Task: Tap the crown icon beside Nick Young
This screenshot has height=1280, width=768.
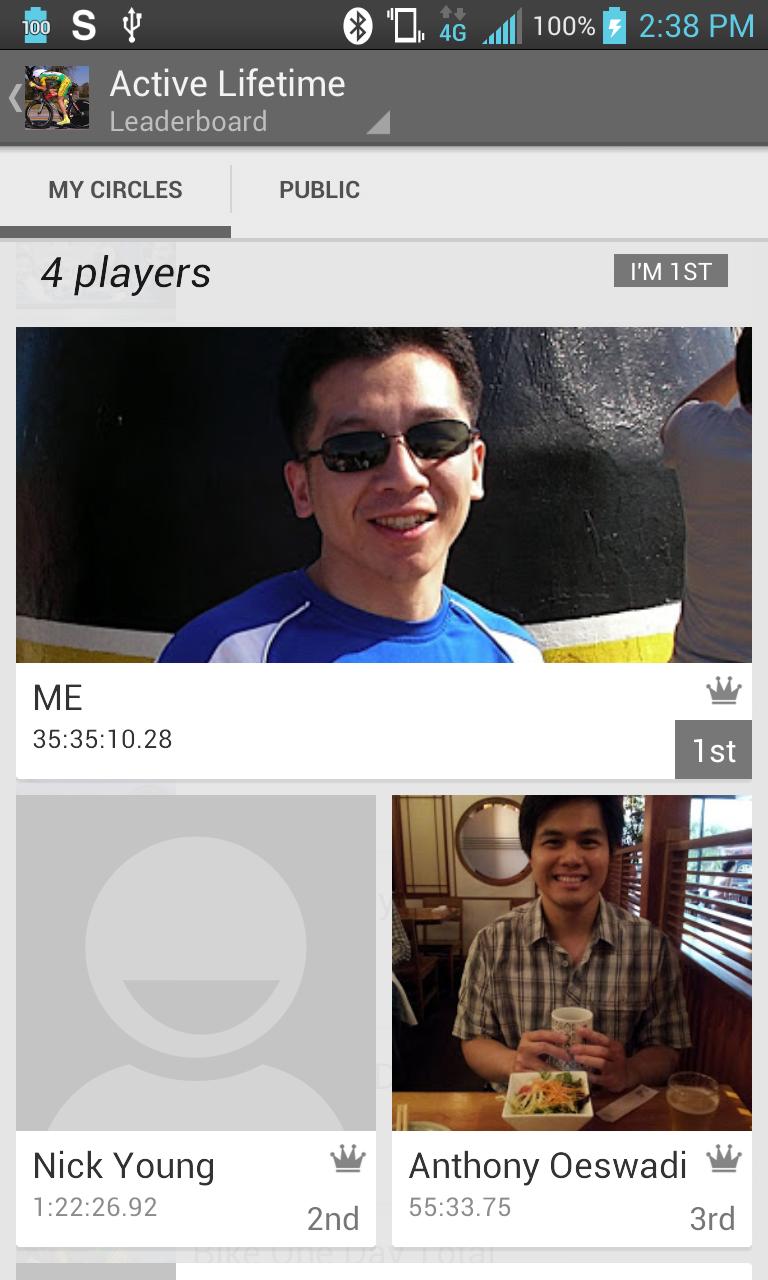Action: click(347, 1160)
